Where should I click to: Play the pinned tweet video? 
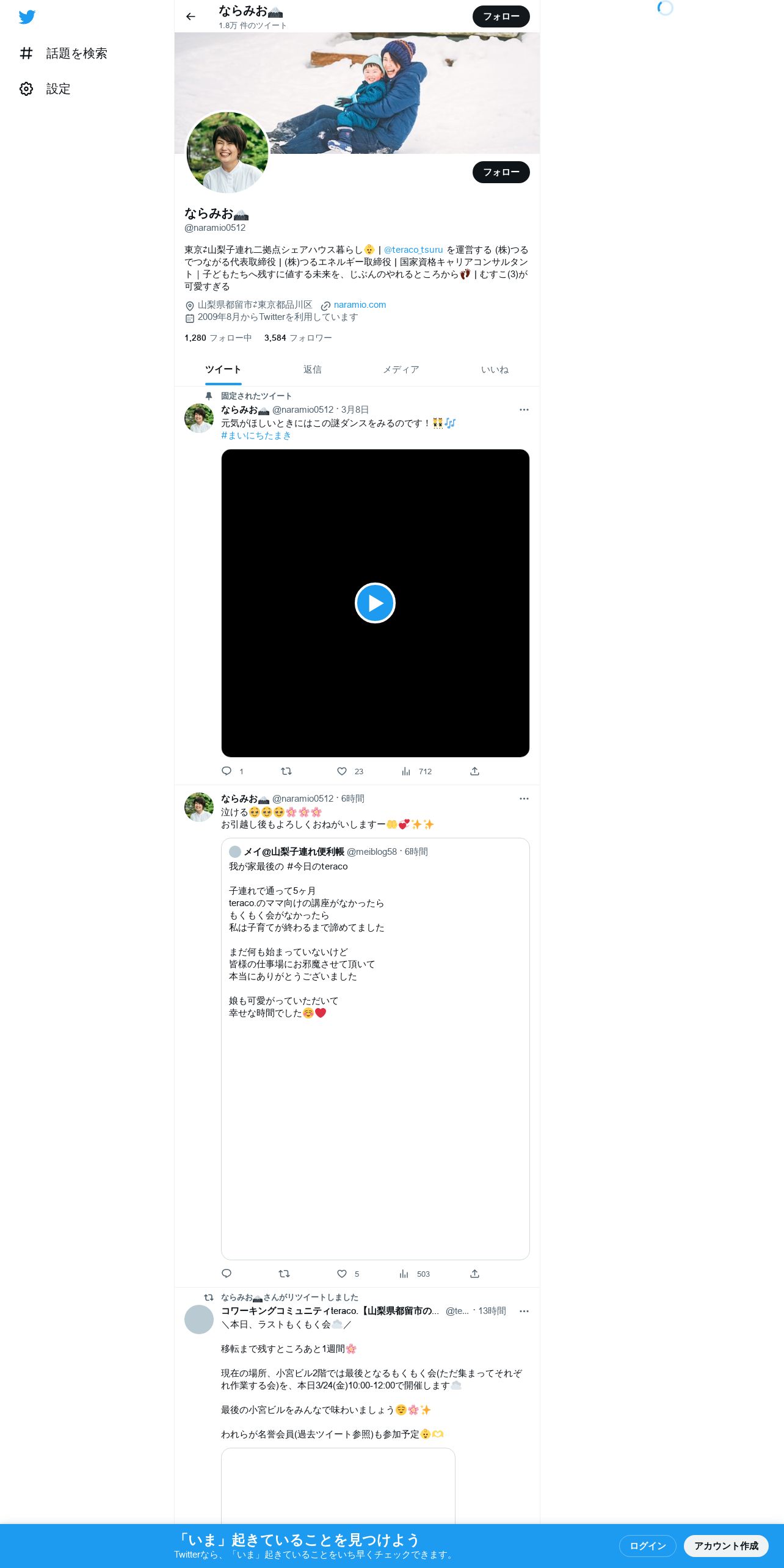point(375,603)
